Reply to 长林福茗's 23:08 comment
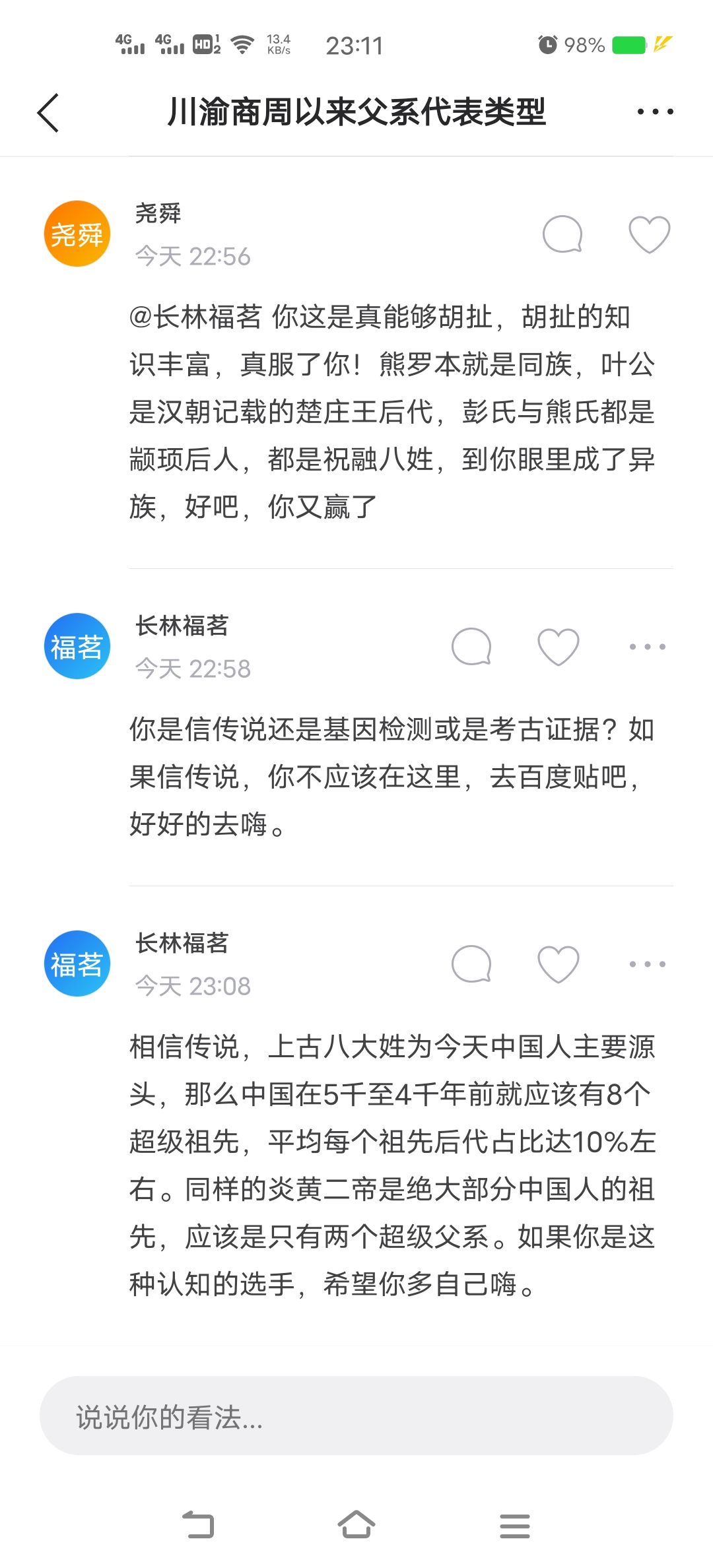The image size is (713, 1568). [471, 964]
